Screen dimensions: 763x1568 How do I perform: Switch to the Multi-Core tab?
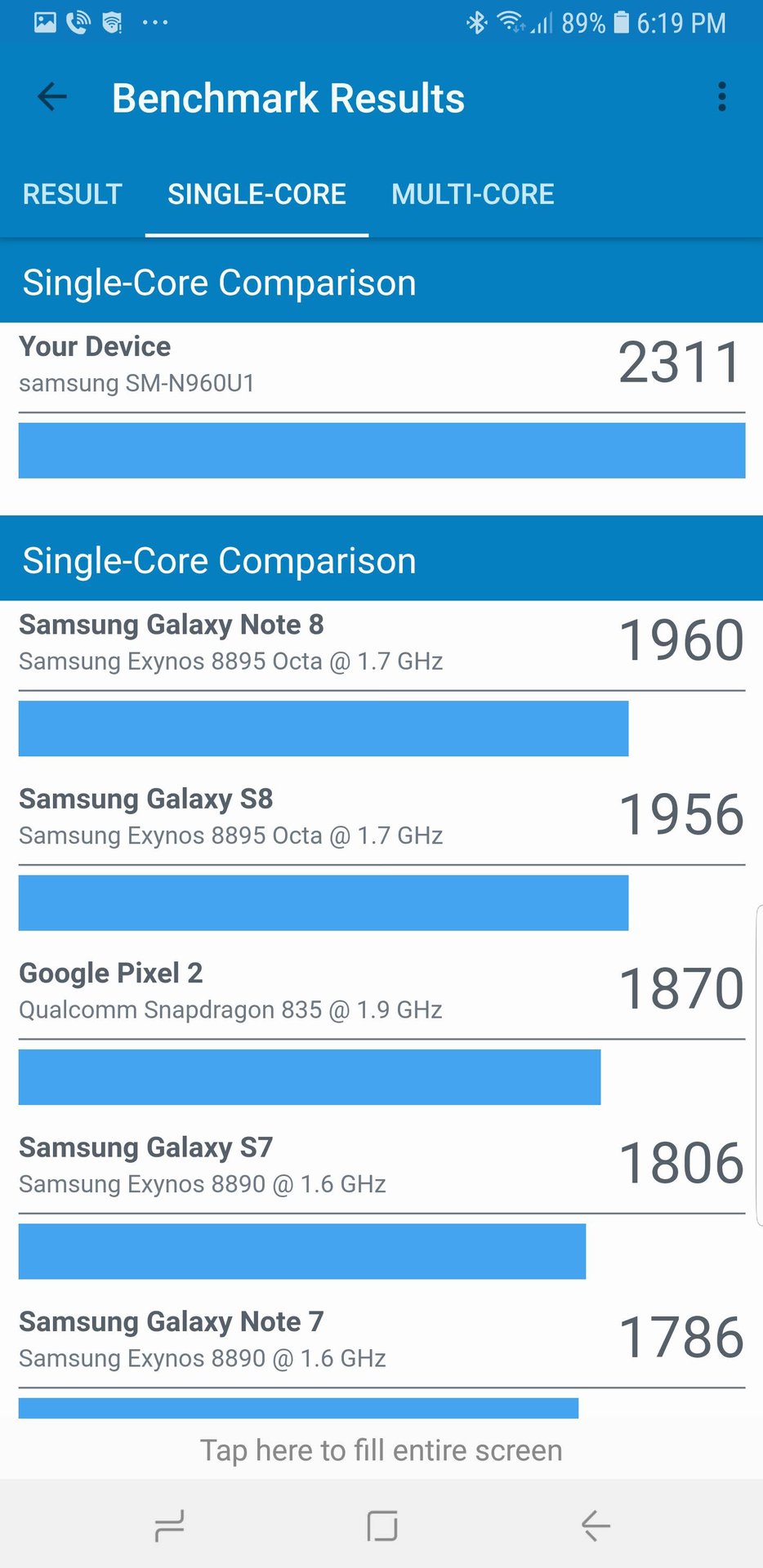(473, 194)
